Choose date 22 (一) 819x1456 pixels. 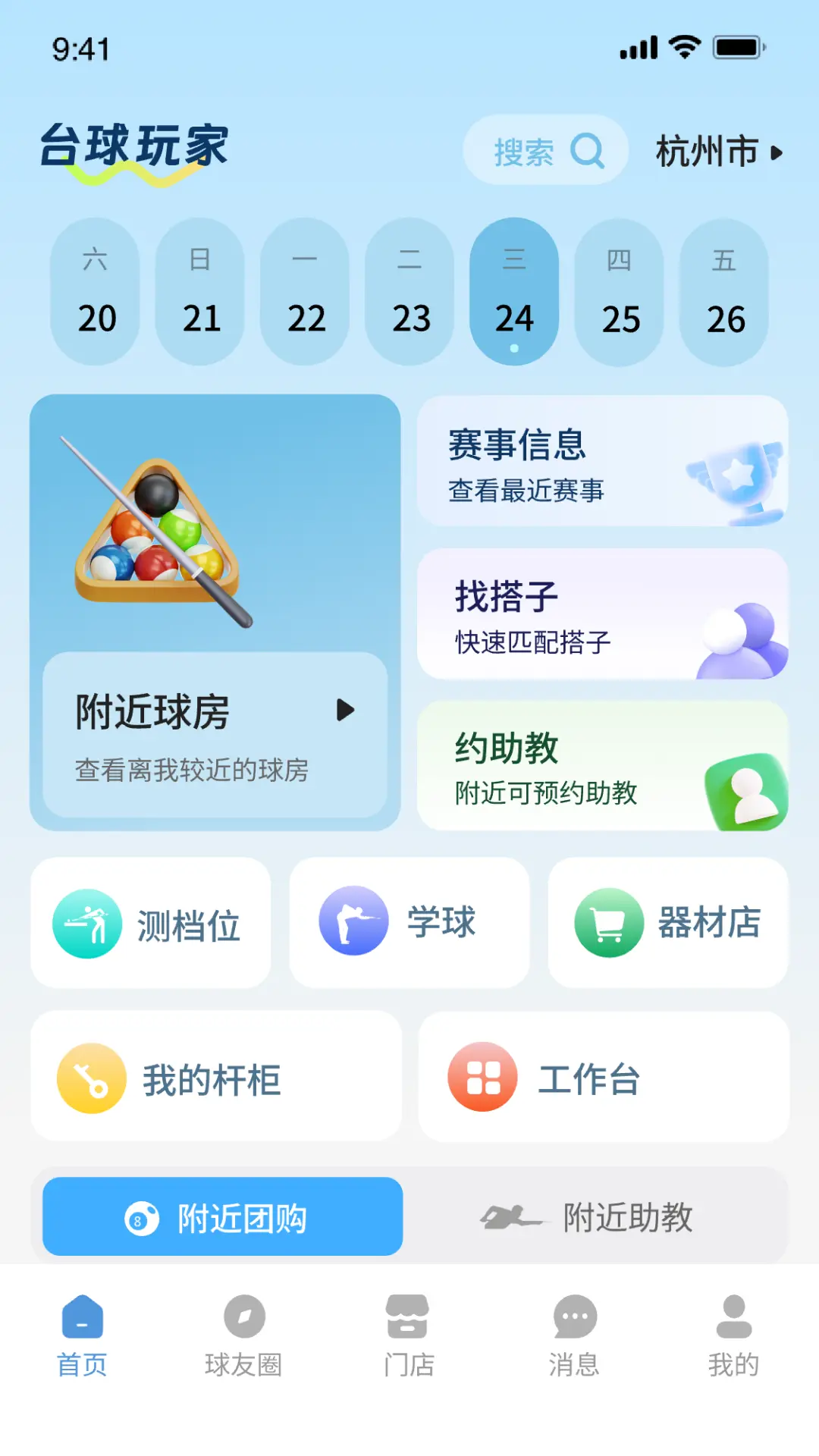click(x=305, y=293)
